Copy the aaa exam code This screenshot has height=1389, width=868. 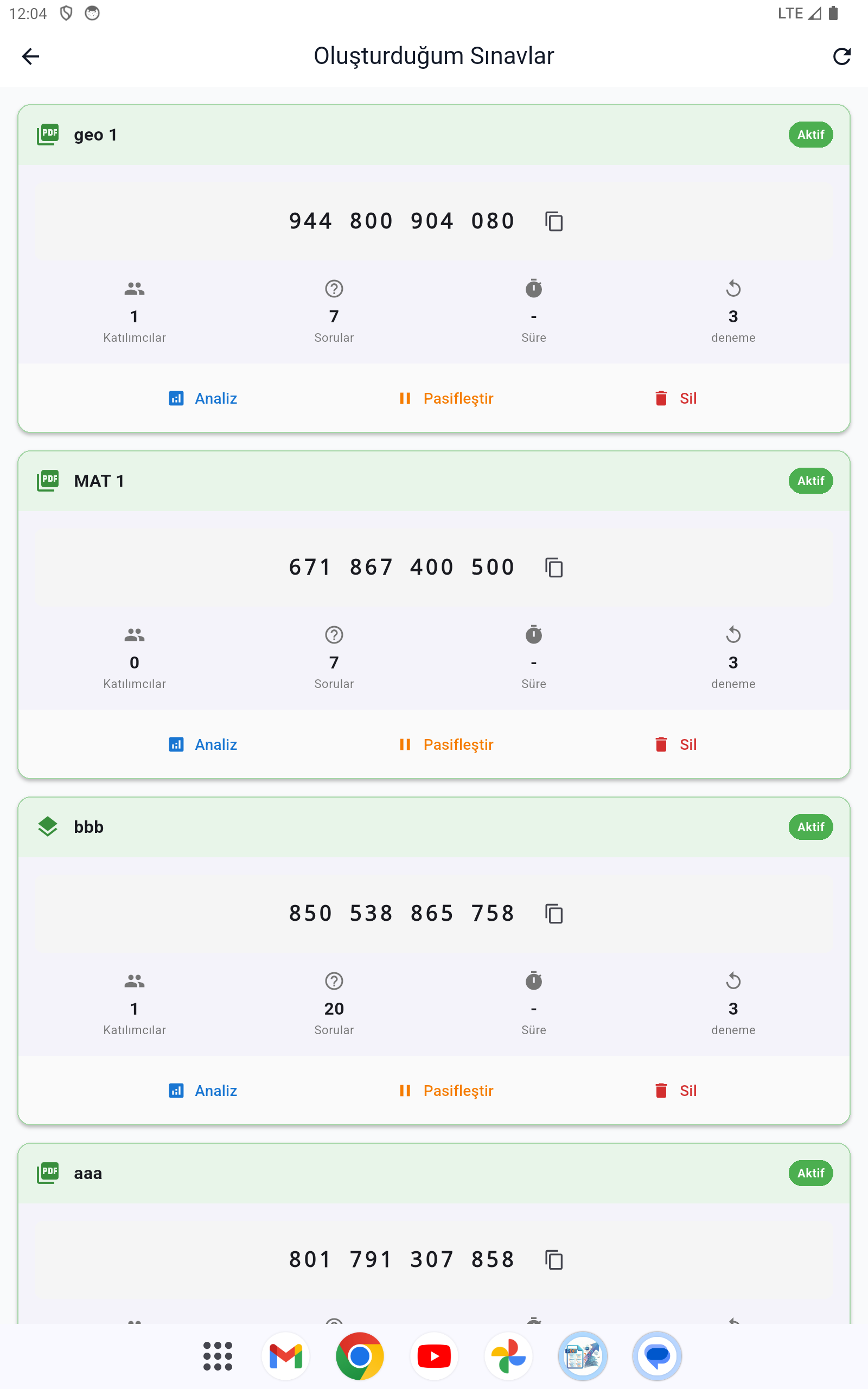coord(553,1260)
